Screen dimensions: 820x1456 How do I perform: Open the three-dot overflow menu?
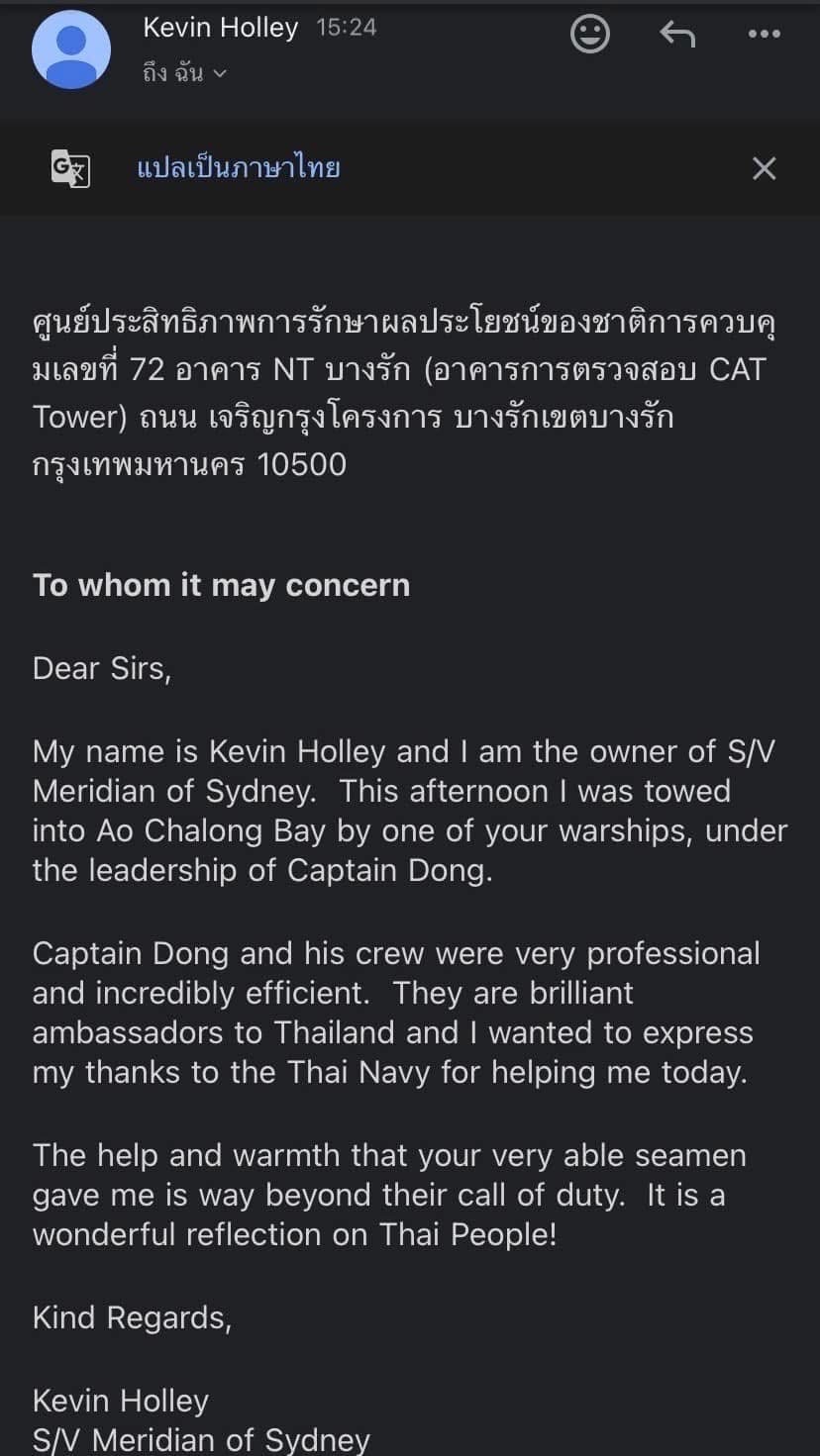click(765, 35)
